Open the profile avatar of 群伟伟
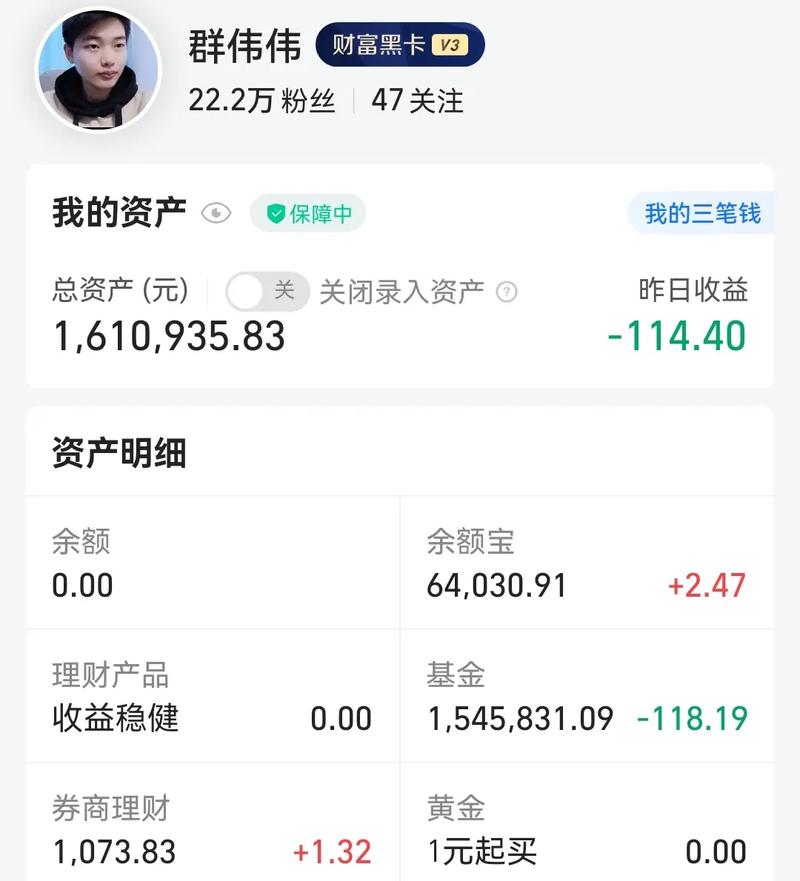Image resolution: width=800 pixels, height=881 pixels. click(98, 70)
